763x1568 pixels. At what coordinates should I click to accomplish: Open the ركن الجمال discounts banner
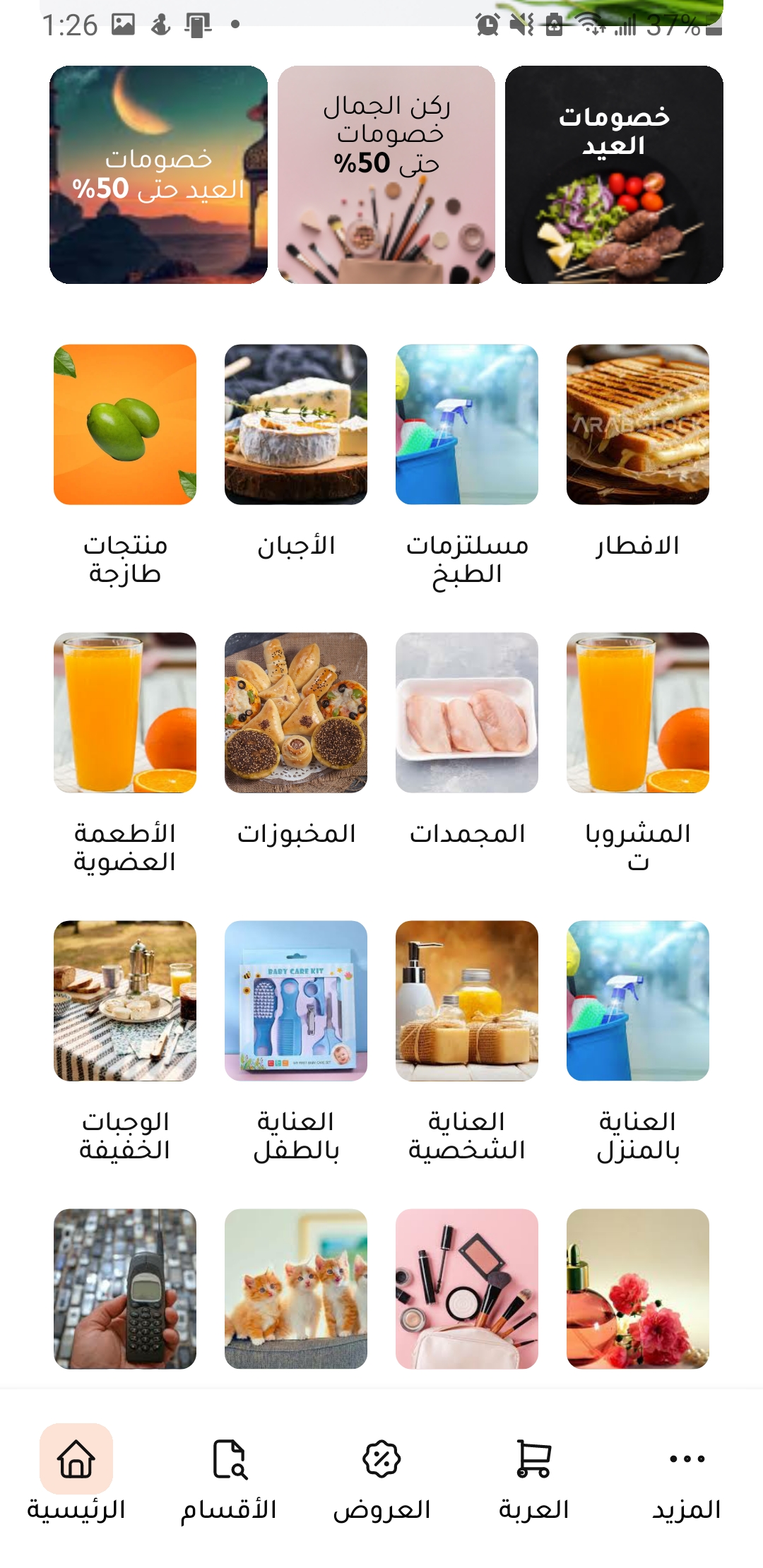[x=386, y=174]
